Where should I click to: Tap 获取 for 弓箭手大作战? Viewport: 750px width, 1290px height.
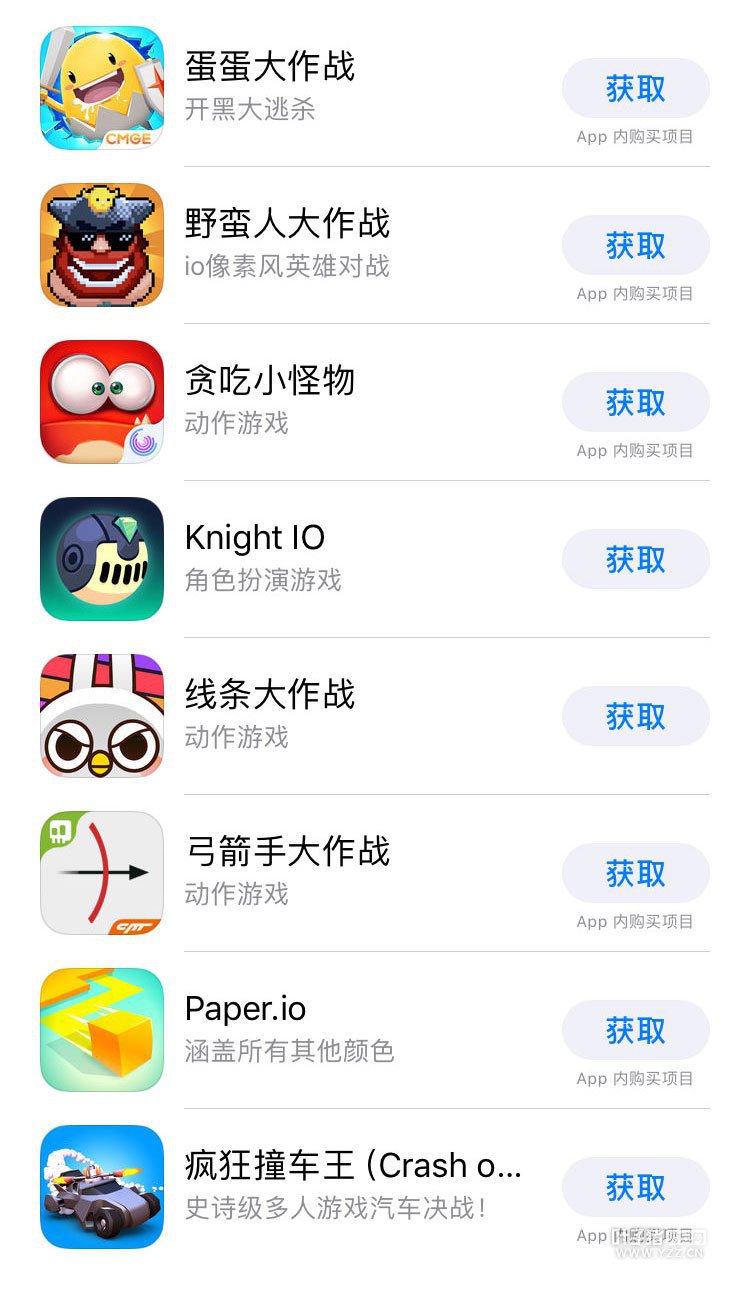coord(635,874)
